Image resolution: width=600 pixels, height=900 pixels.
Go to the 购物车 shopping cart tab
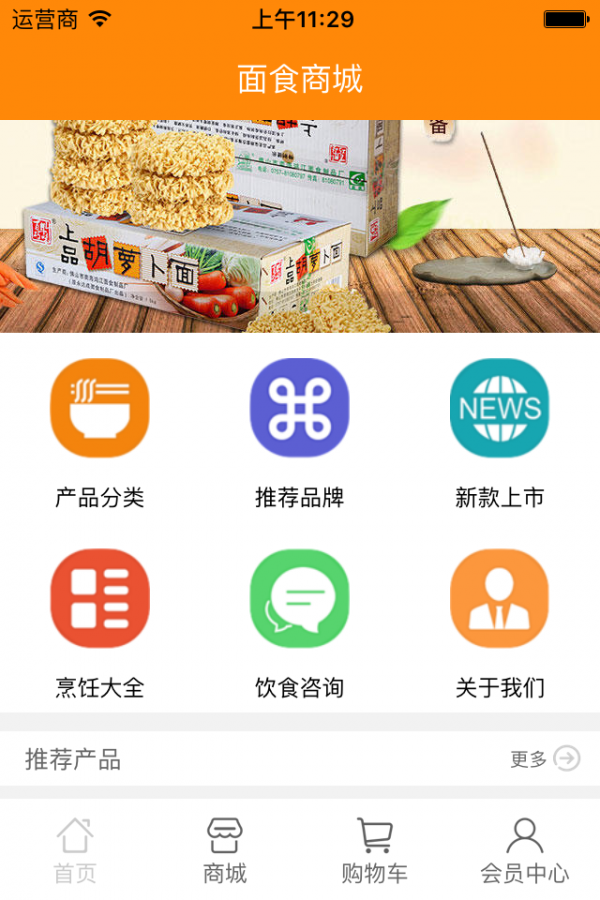375,850
